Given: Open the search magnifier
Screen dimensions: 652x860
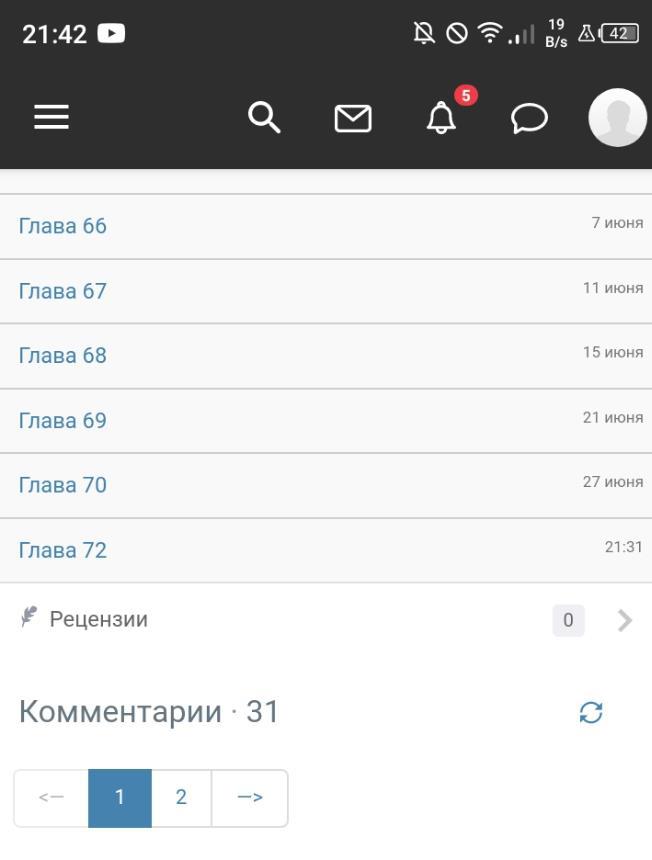Looking at the screenshot, I should click(264, 118).
